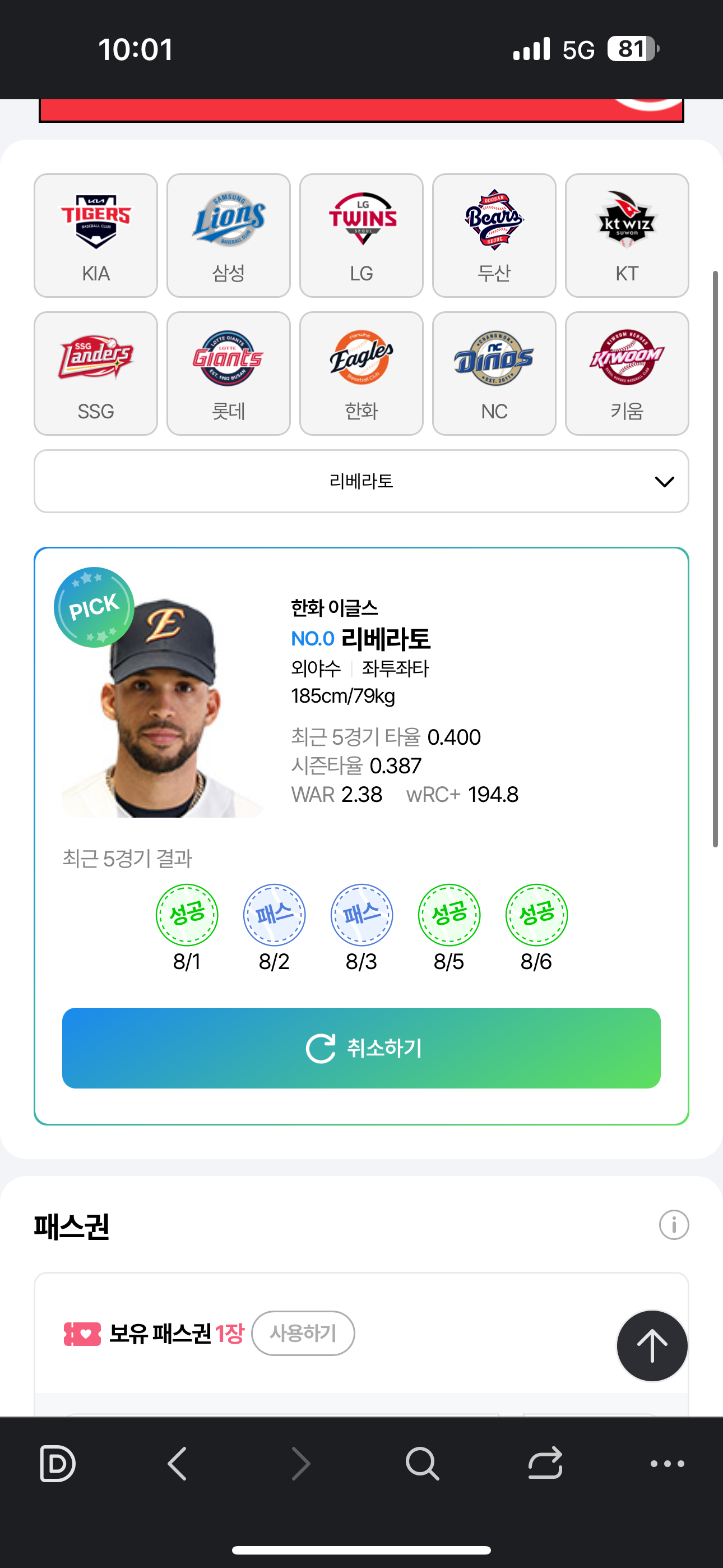Open the 패스권 info icon
The image size is (723, 1568).
pyautogui.click(x=674, y=1225)
